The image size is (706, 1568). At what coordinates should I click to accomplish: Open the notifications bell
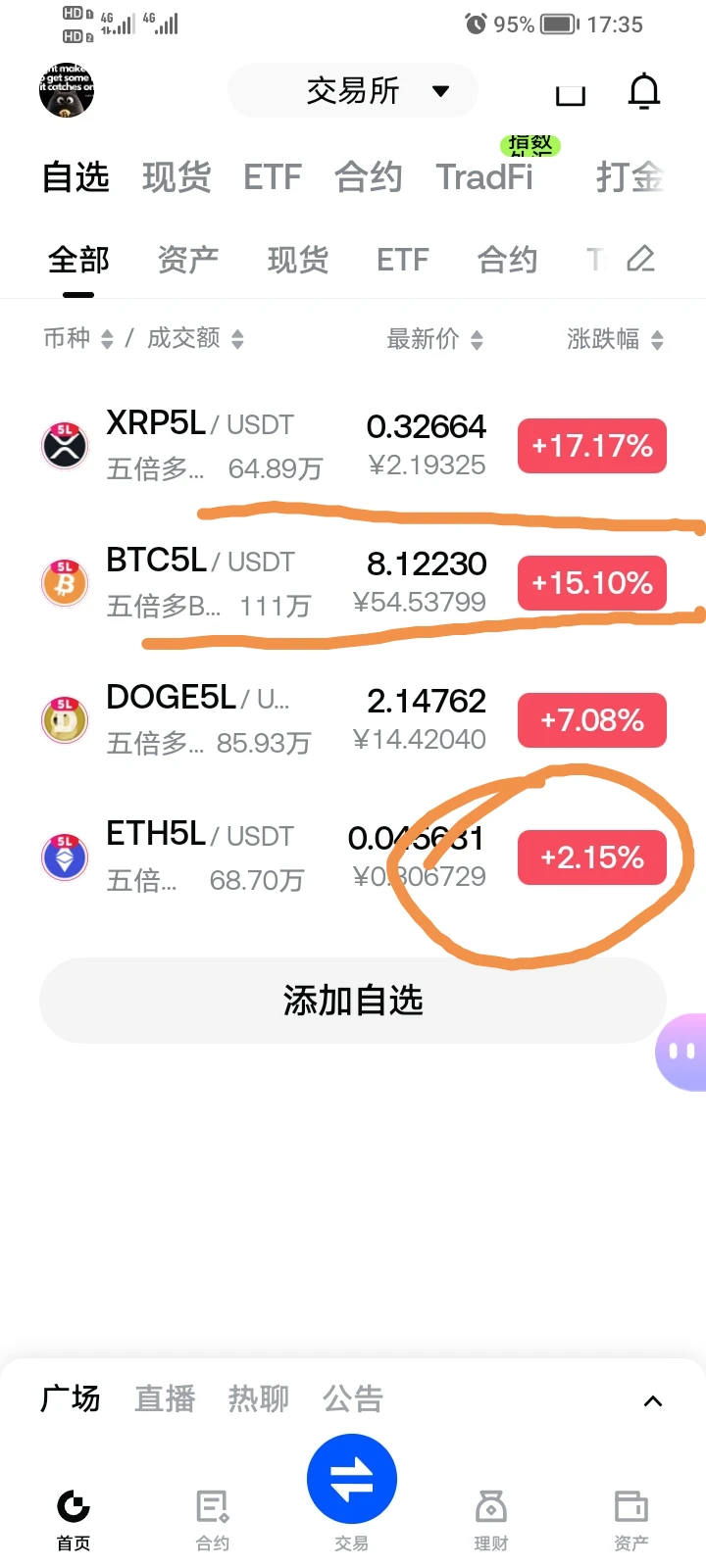(644, 91)
